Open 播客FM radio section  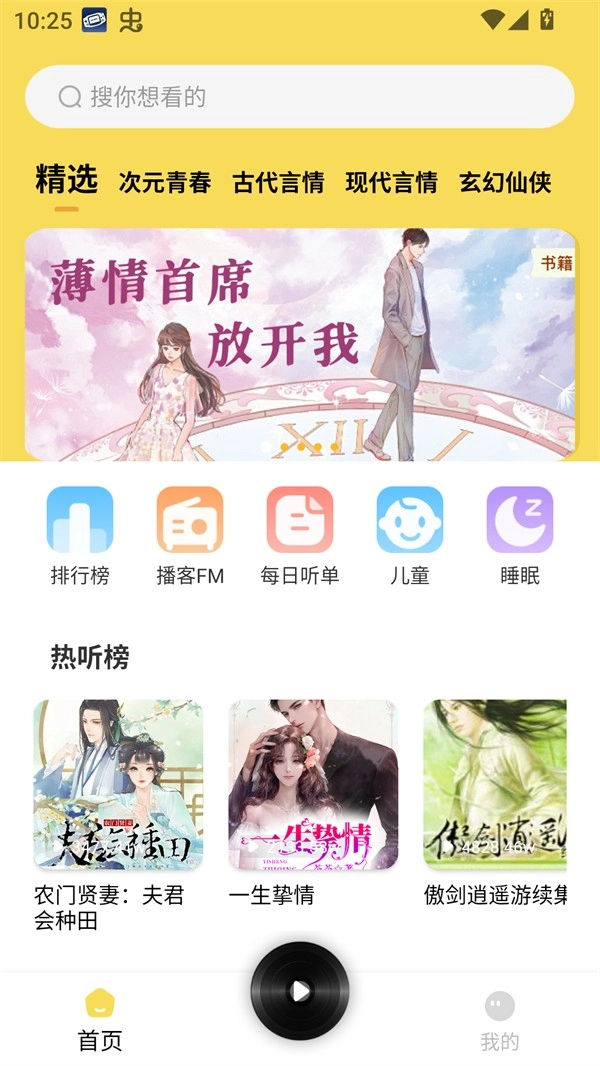(x=190, y=535)
